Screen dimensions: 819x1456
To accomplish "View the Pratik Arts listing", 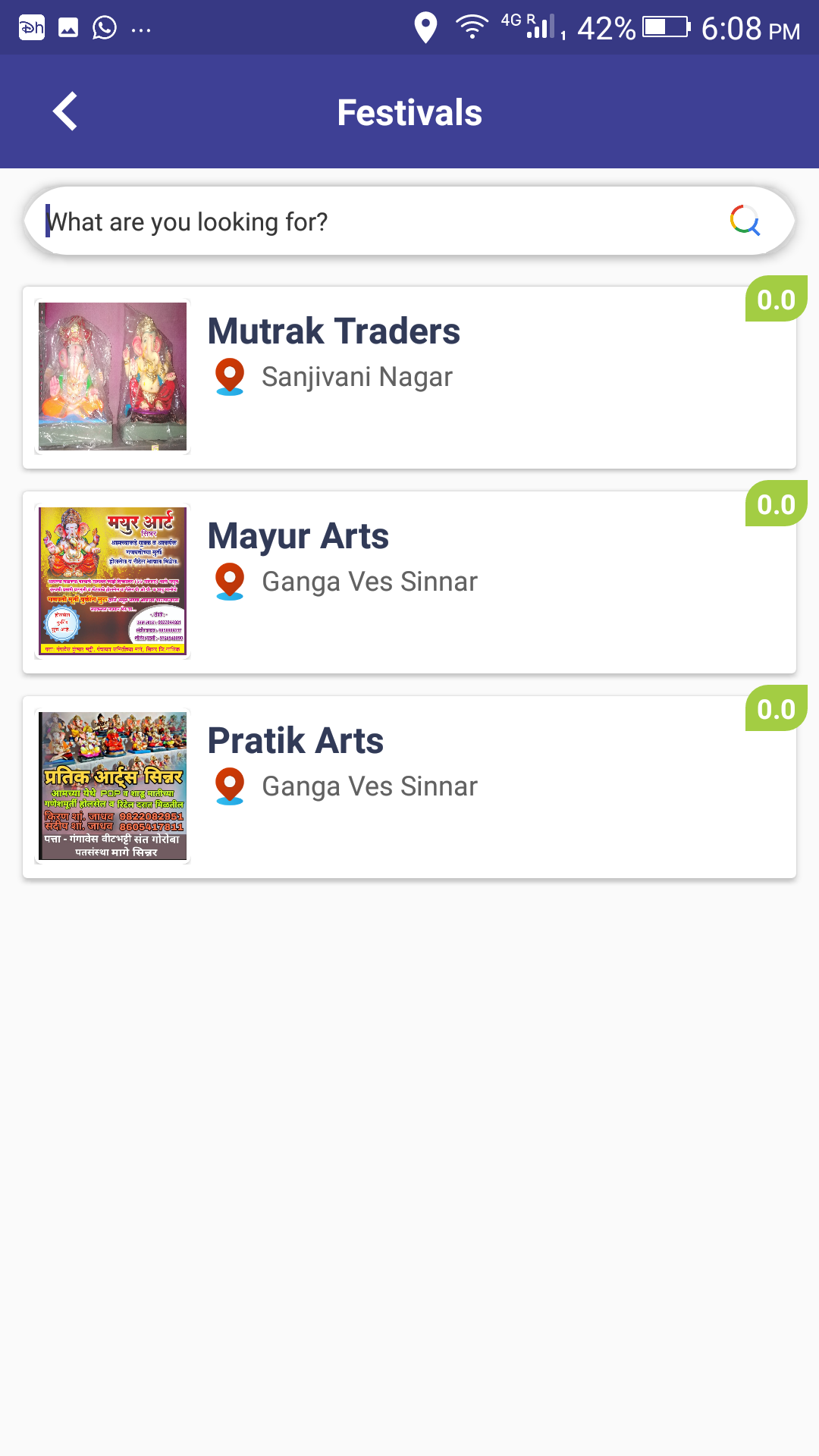I will tap(409, 787).
